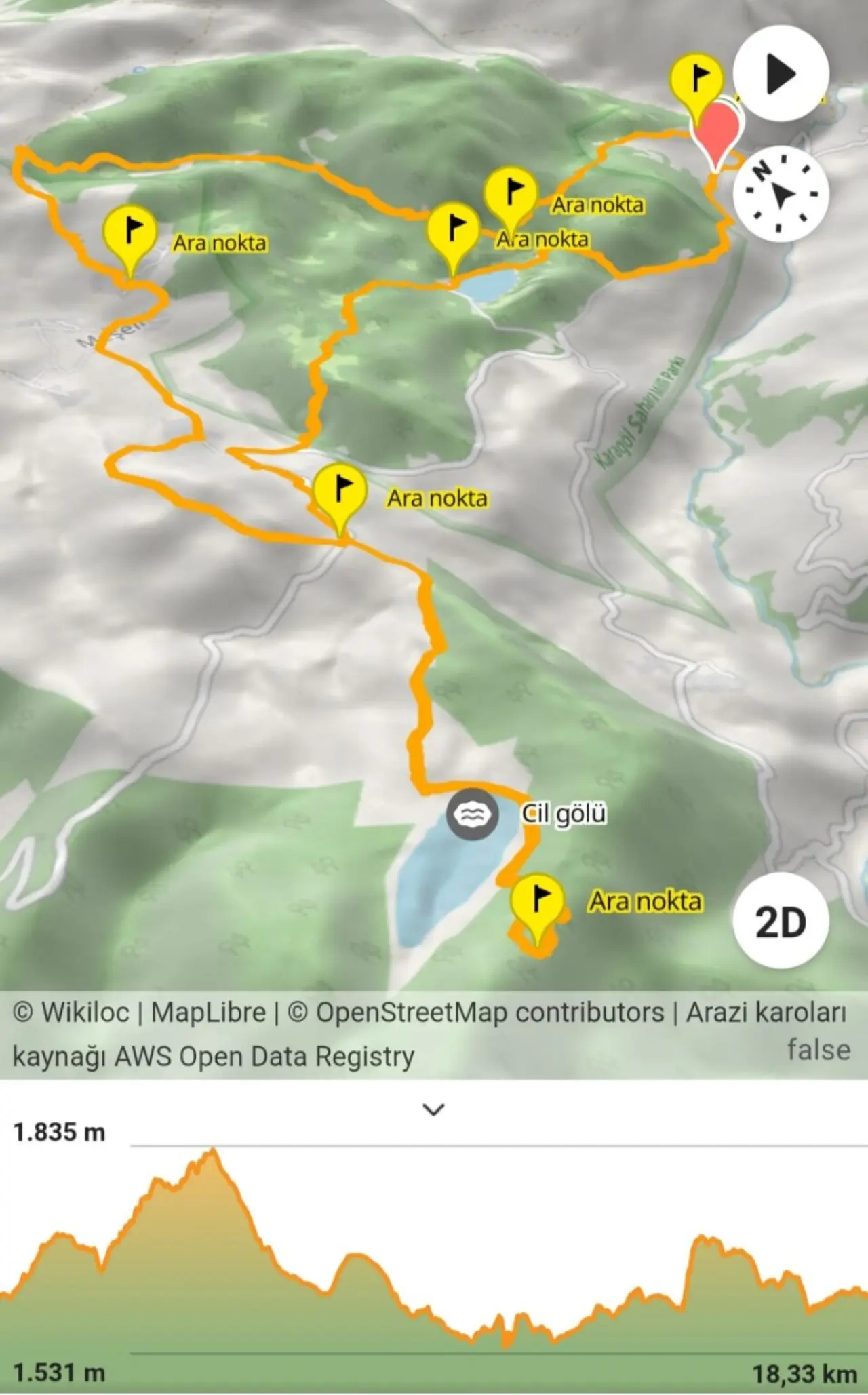Open the Cil gölü lake marker
The height and width of the screenshot is (1395, 868).
pos(473,814)
